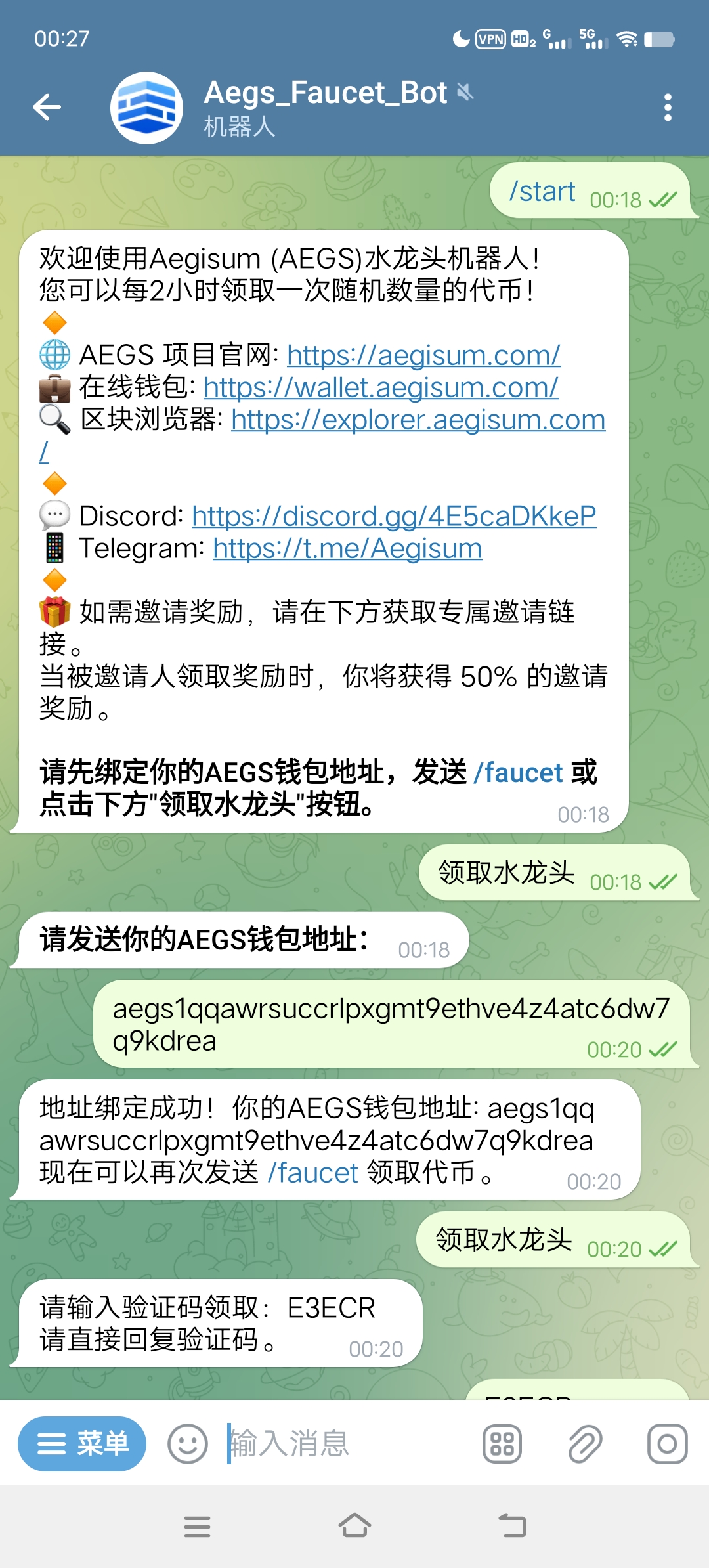This screenshot has height=1568, width=709.
Task: Open the three-dot overflow menu
Action: click(668, 107)
